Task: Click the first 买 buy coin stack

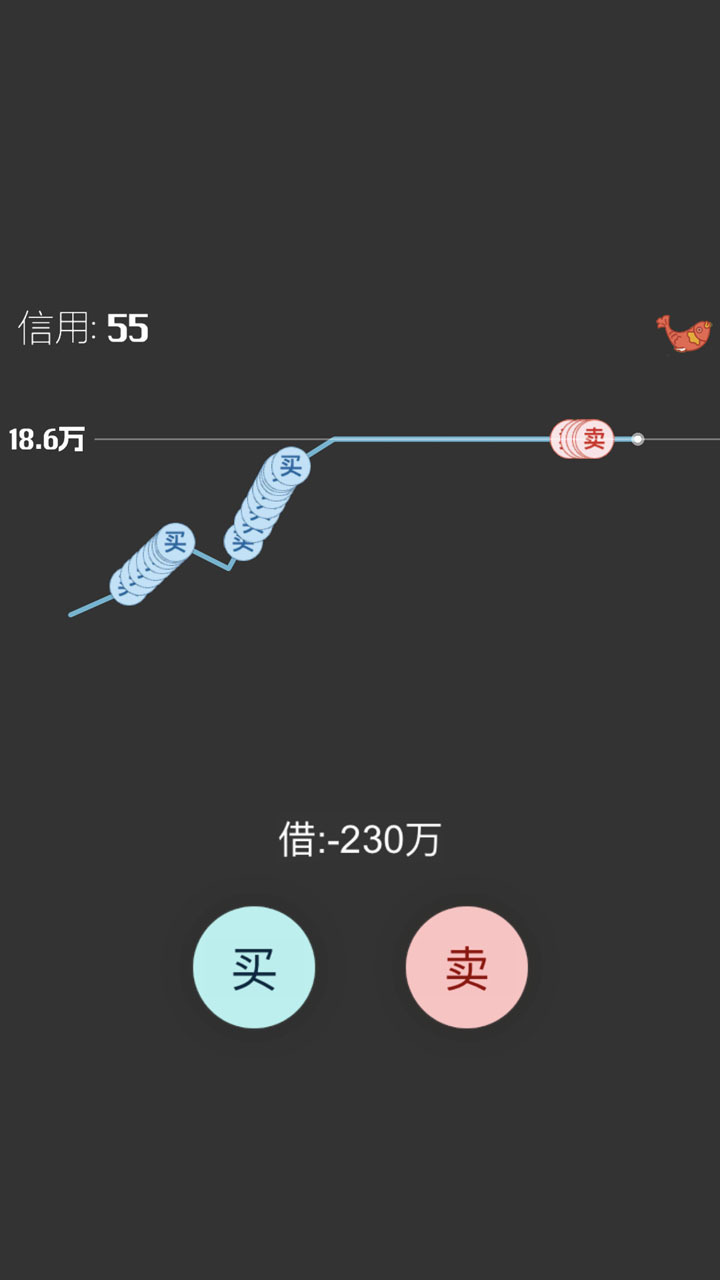Action: [x=150, y=565]
